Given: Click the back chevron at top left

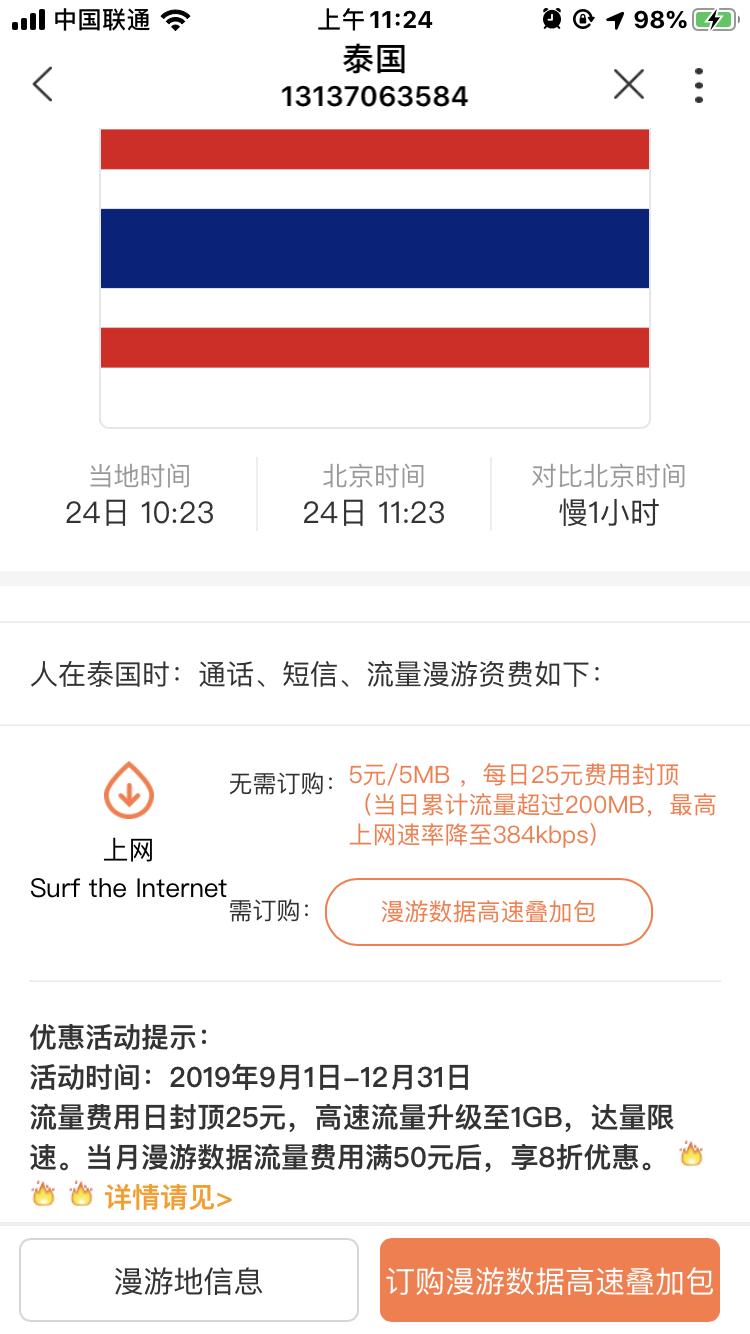Looking at the screenshot, I should [42, 85].
